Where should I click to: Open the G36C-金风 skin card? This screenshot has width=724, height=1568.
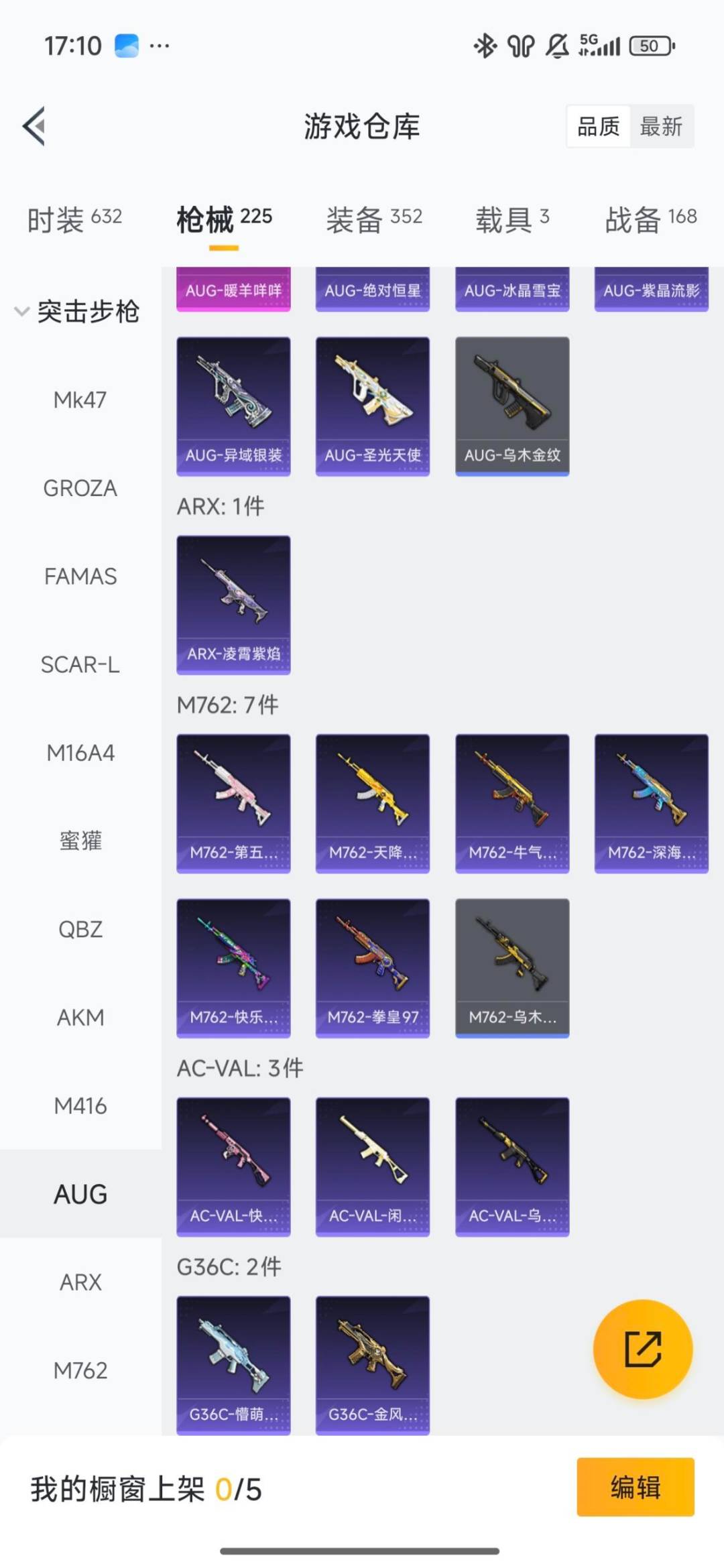click(373, 1364)
